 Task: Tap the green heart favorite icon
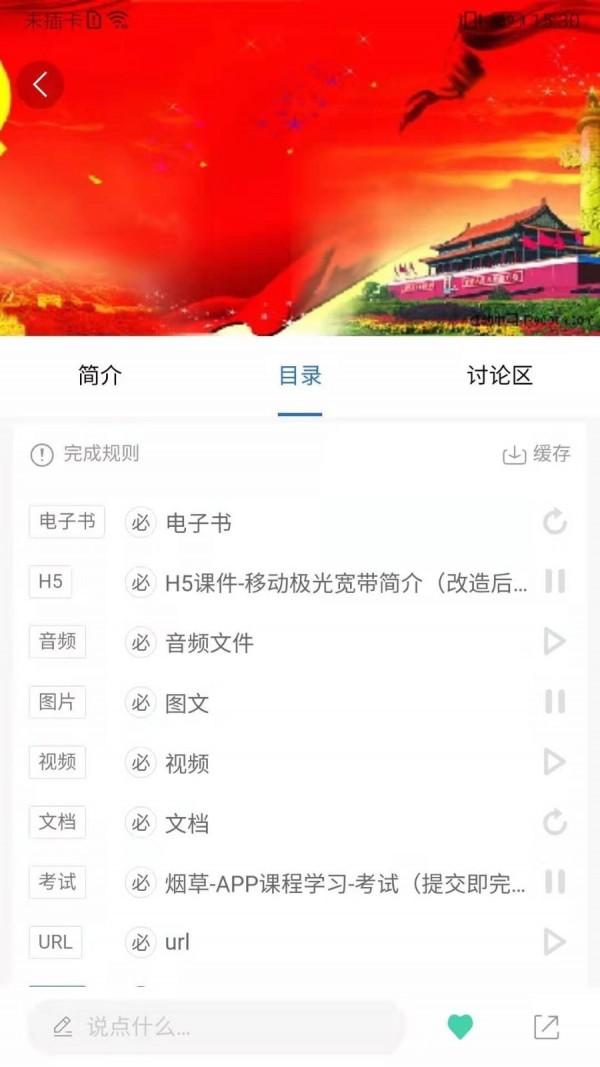click(x=460, y=1026)
